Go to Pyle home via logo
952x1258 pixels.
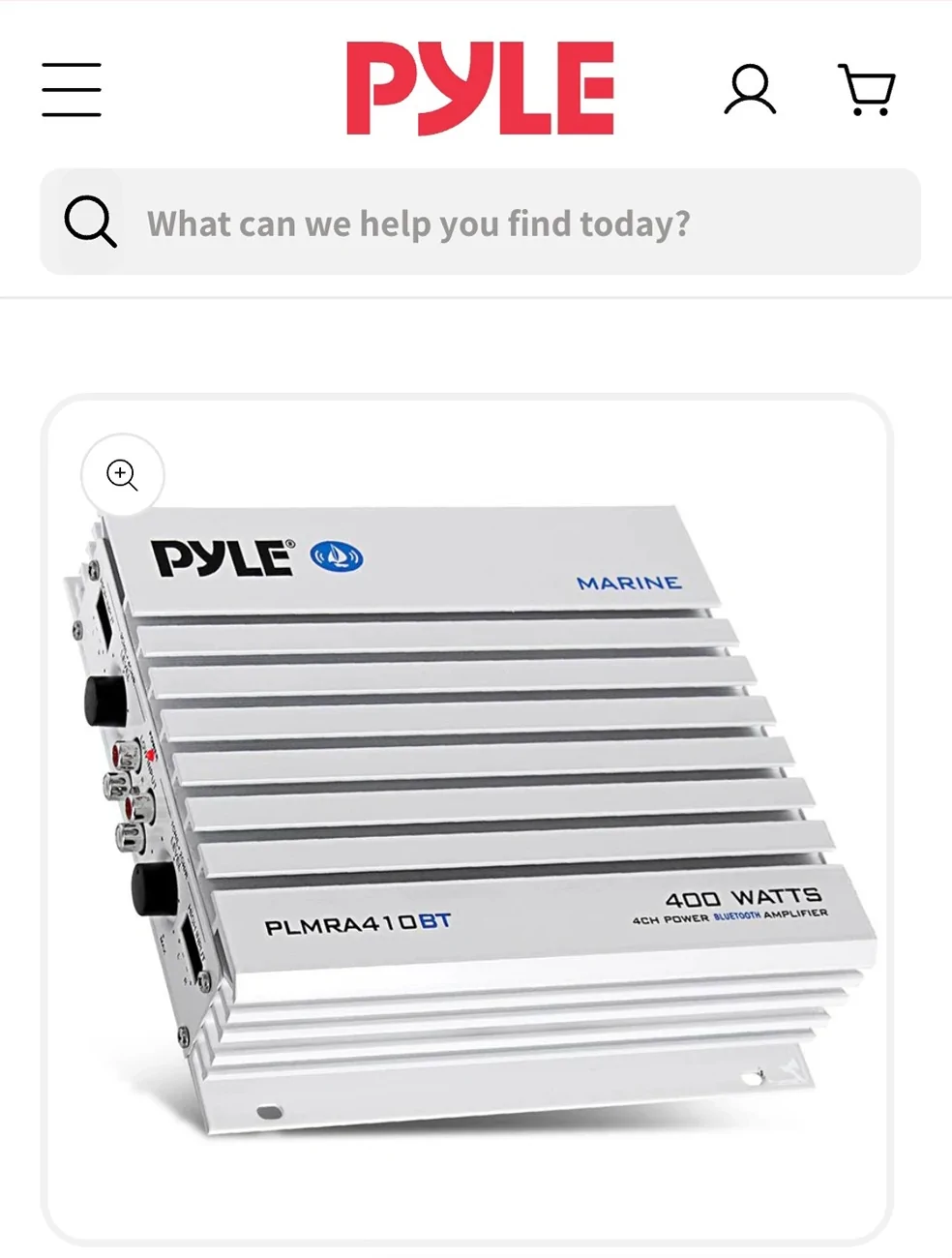(480, 88)
